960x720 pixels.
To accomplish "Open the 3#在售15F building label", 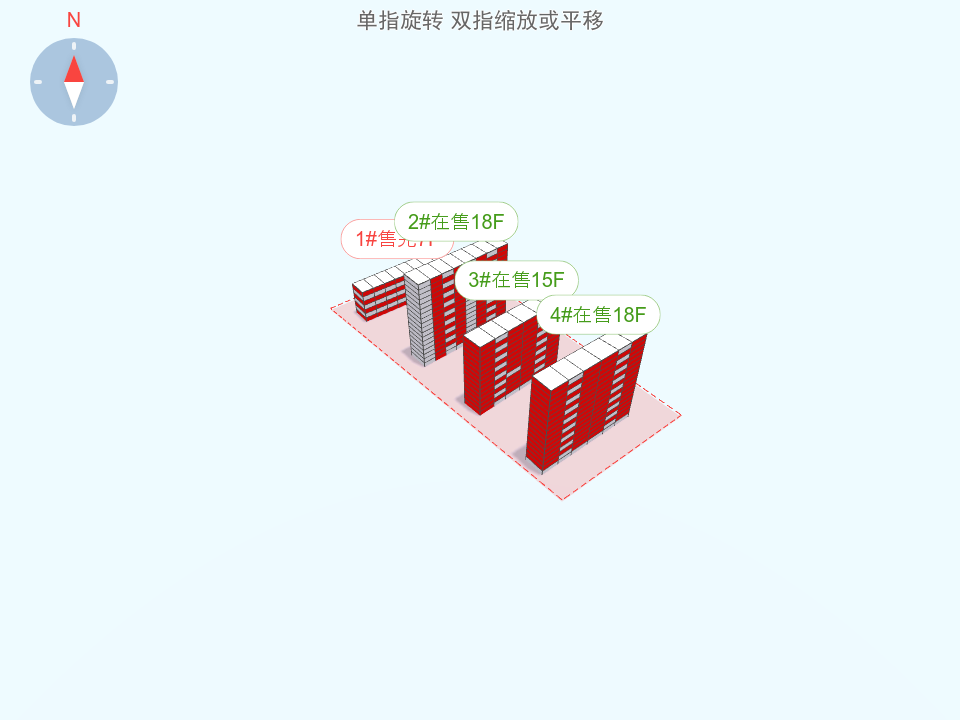I will tap(517, 279).
